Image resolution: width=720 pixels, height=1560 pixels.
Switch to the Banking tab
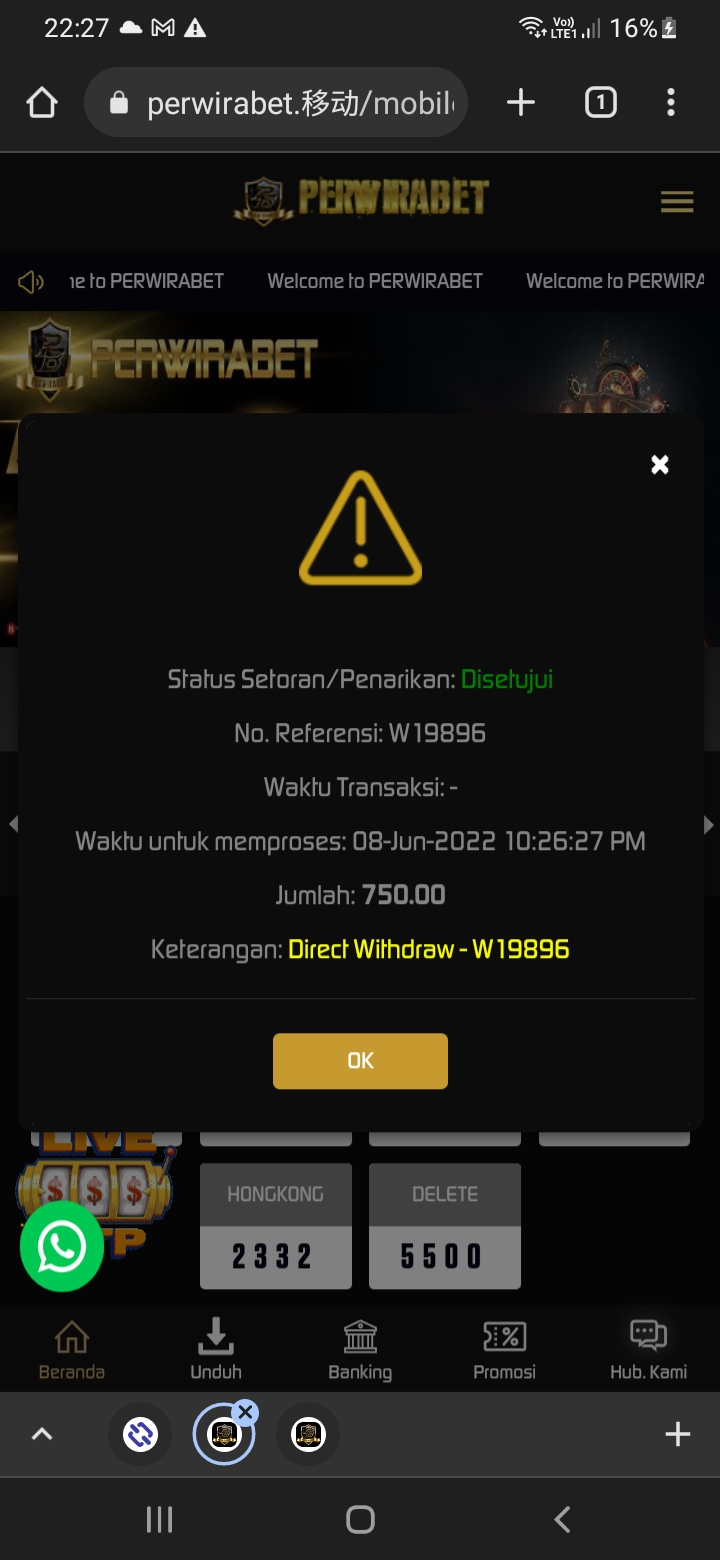360,1349
